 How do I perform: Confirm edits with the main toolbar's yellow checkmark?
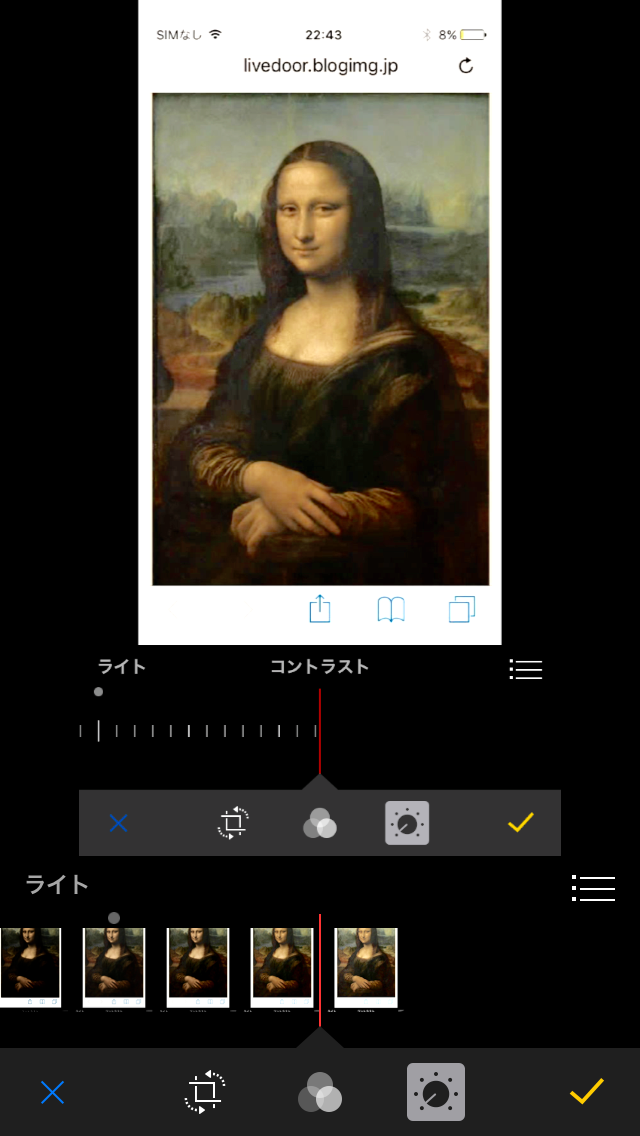[586, 1091]
